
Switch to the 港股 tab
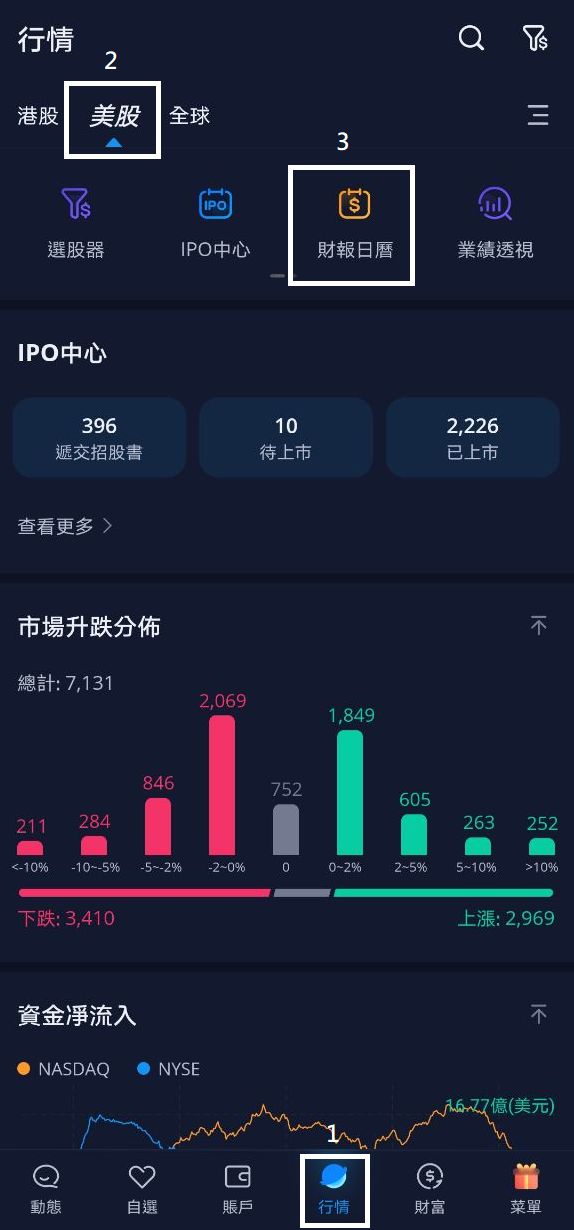(x=39, y=116)
